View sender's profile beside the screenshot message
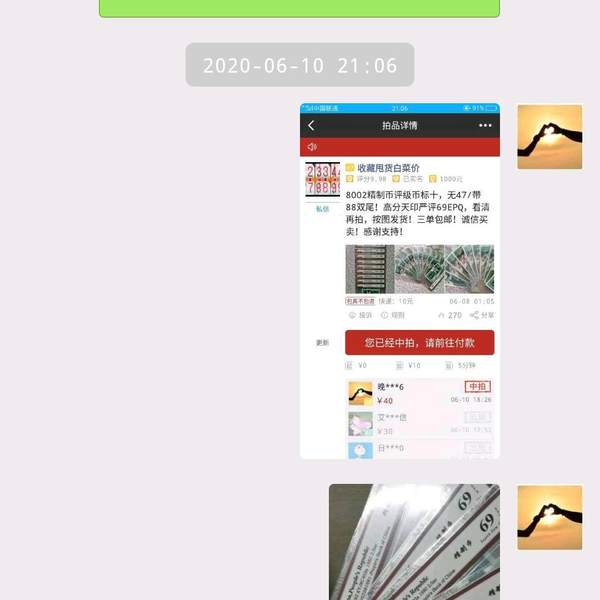 click(549, 137)
